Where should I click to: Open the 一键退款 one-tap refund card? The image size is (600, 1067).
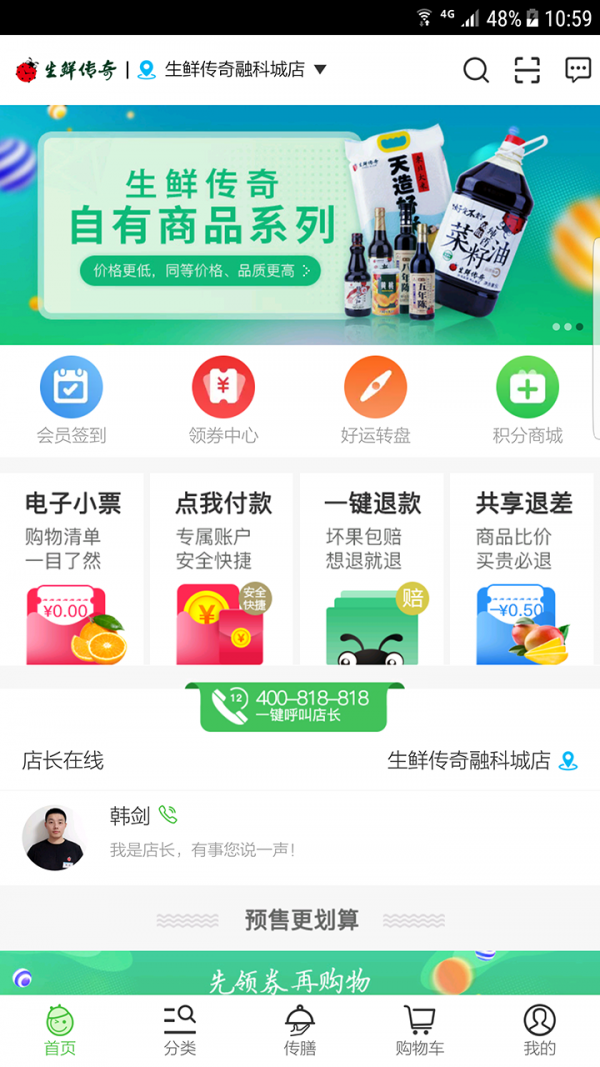tap(373, 569)
